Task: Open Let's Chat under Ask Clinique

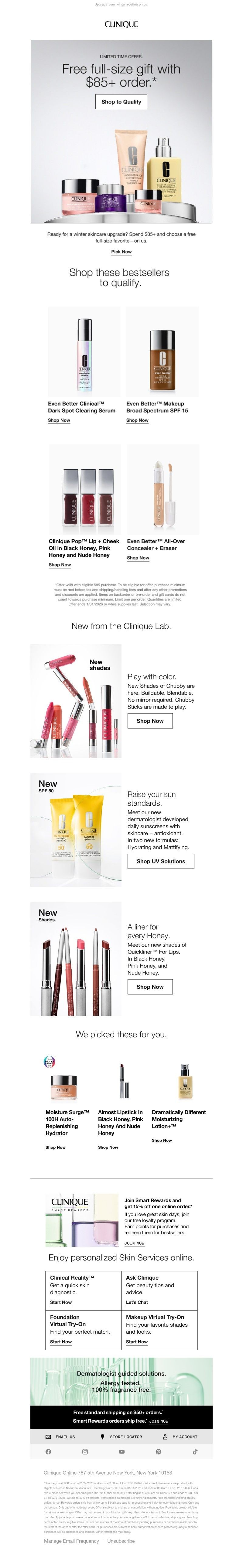Action: click(x=136, y=1302)
